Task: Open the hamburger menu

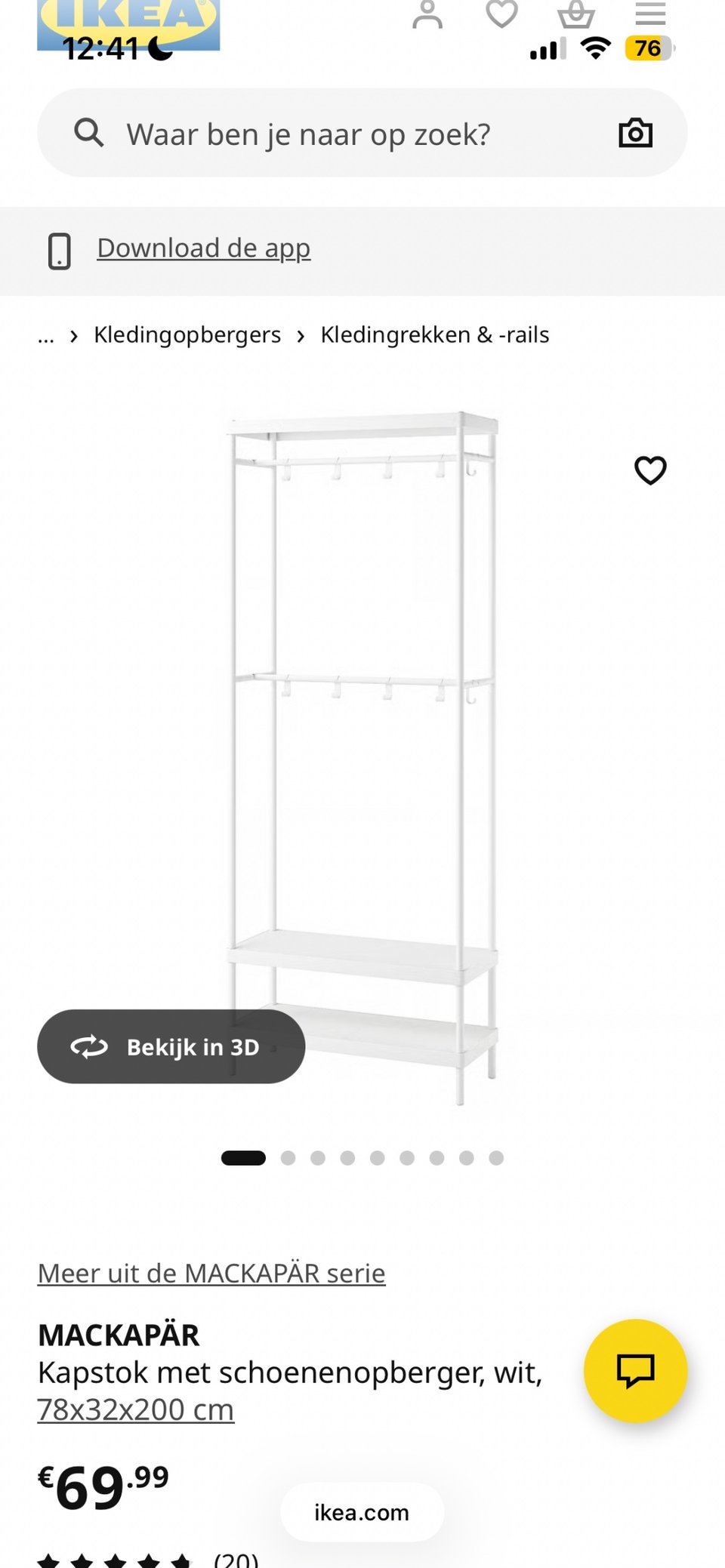Action: (x=650, y=14)
